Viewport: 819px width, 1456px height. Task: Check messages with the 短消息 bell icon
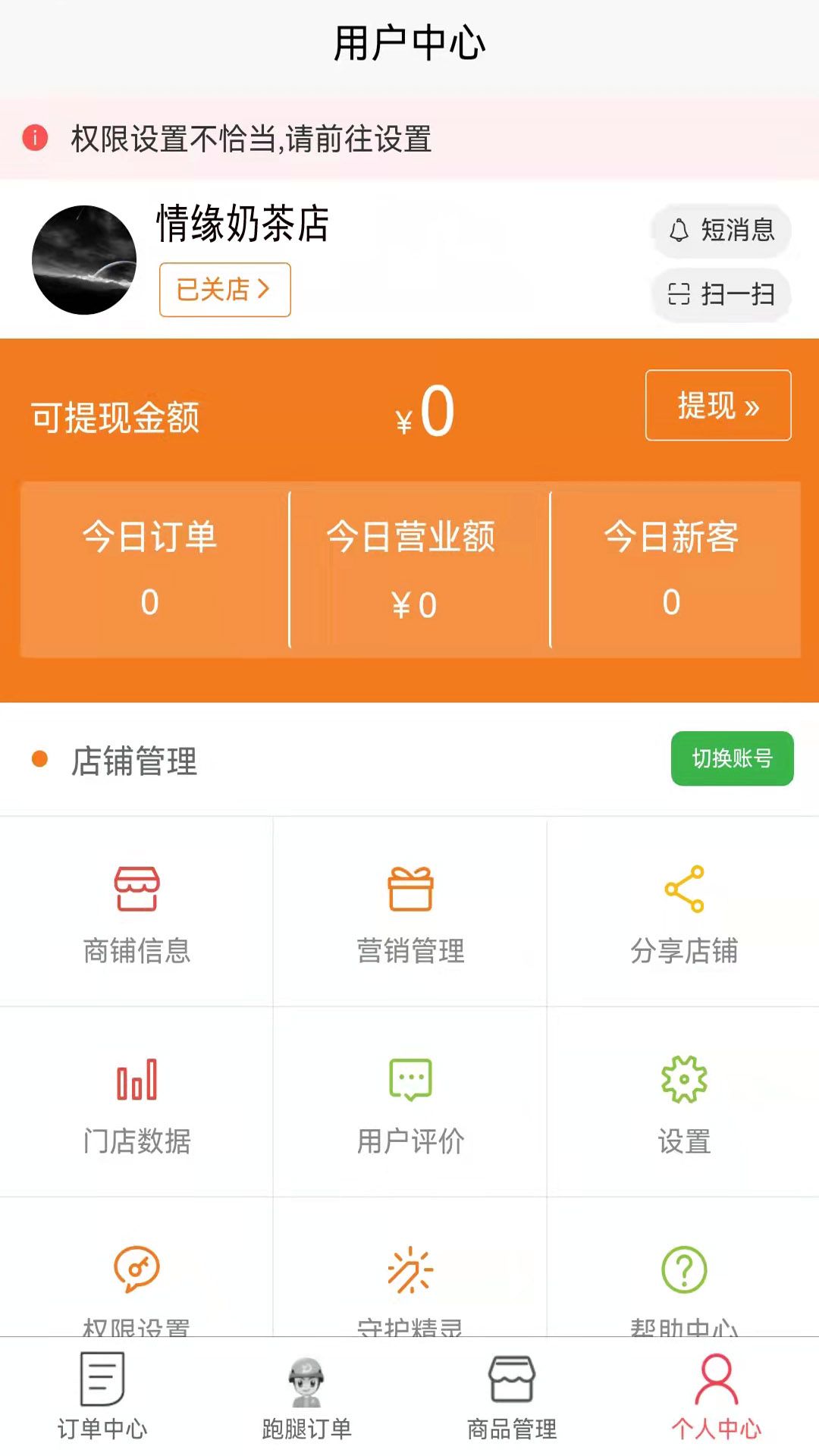tap(720, 231)
